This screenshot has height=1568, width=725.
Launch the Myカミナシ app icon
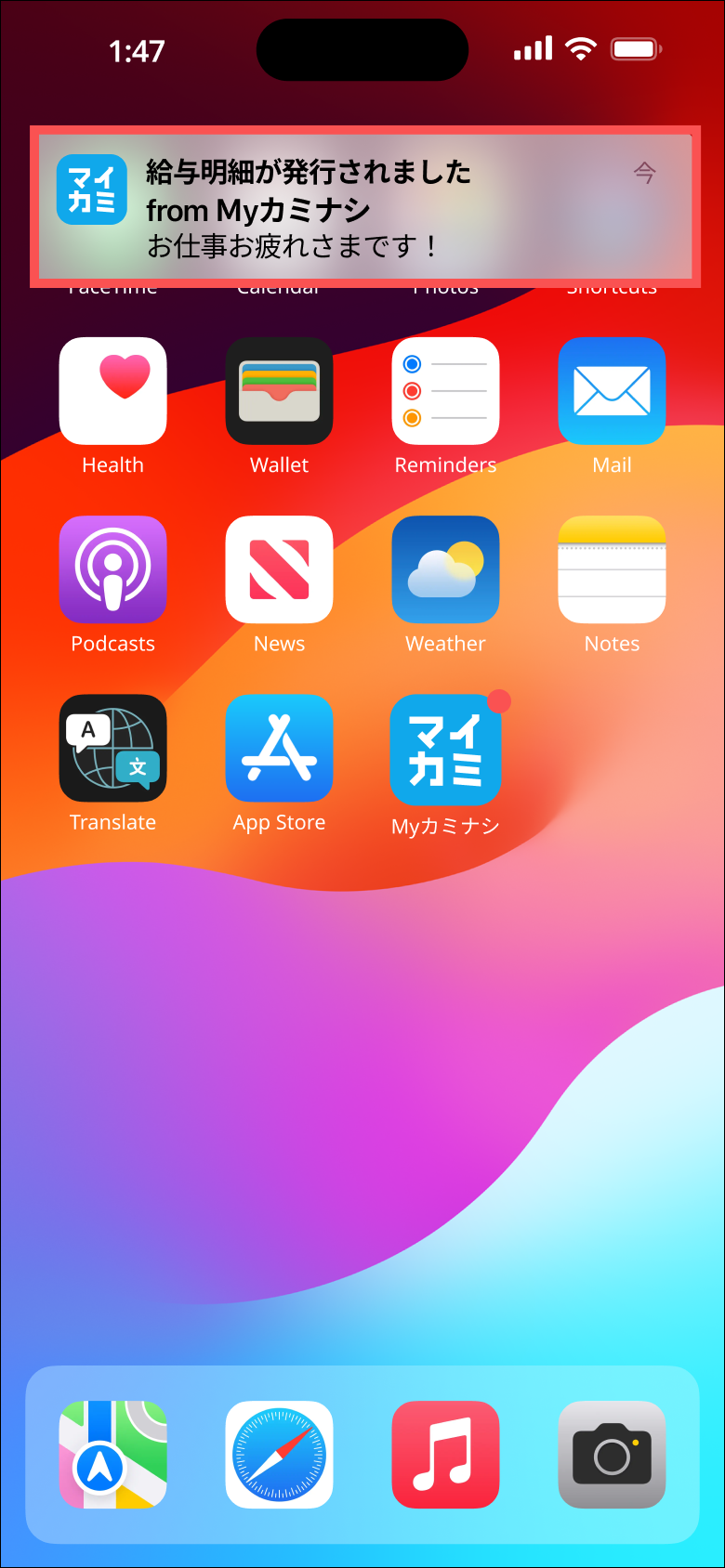(446, 750)
